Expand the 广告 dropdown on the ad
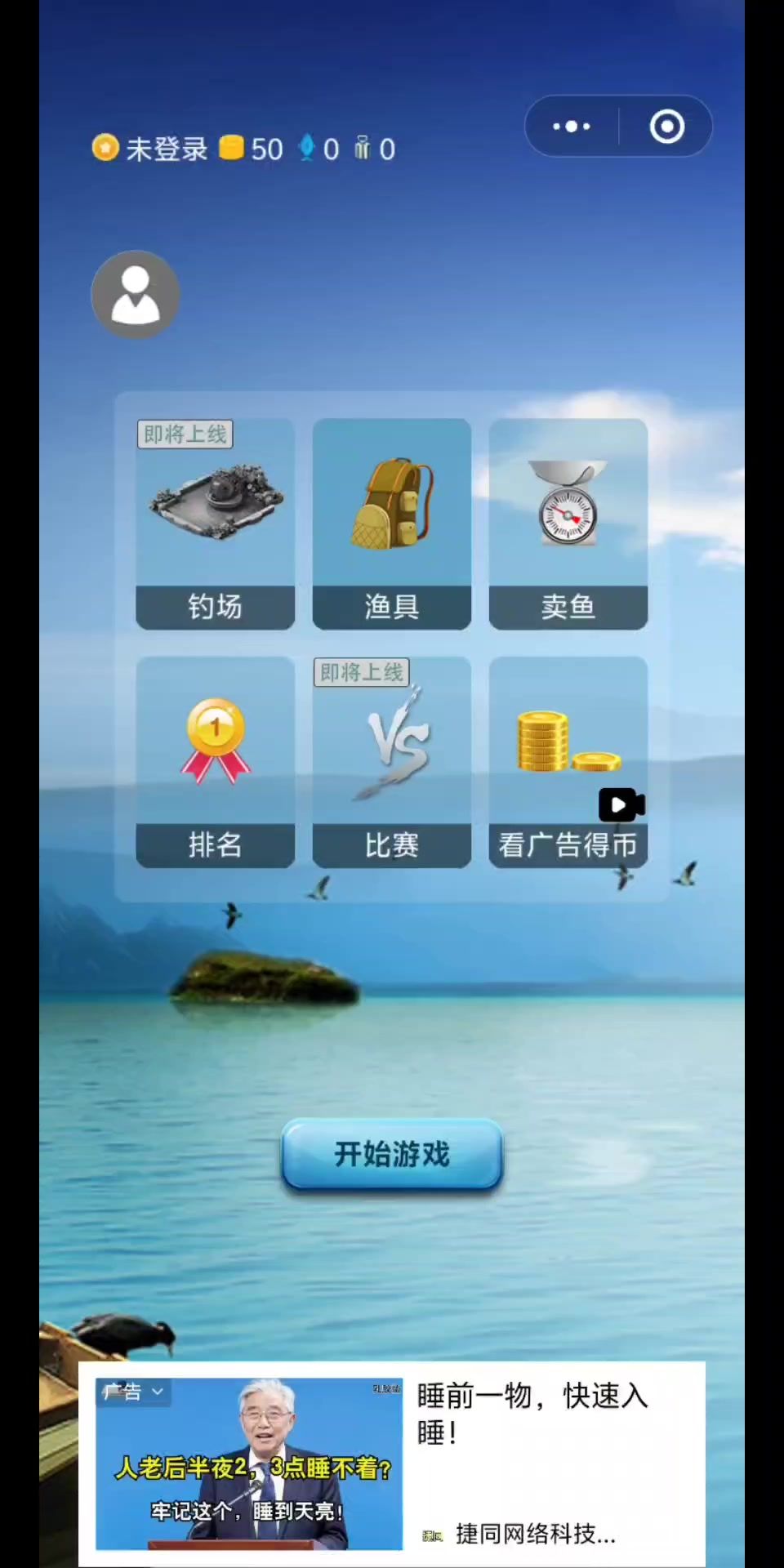This screenshot has height=1568, width=784. [135, 1392]
